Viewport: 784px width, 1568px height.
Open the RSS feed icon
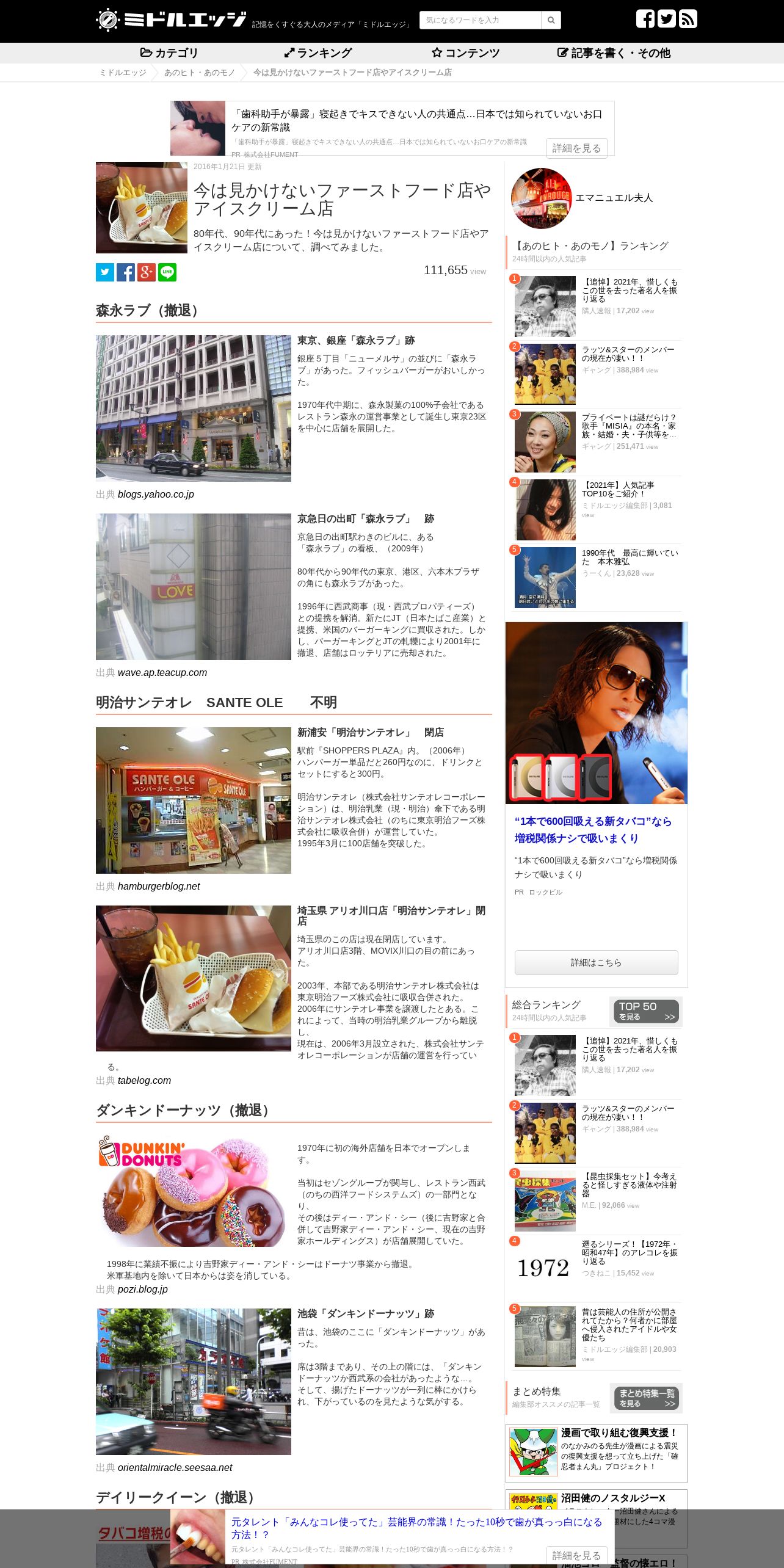(x=688, y=19)
